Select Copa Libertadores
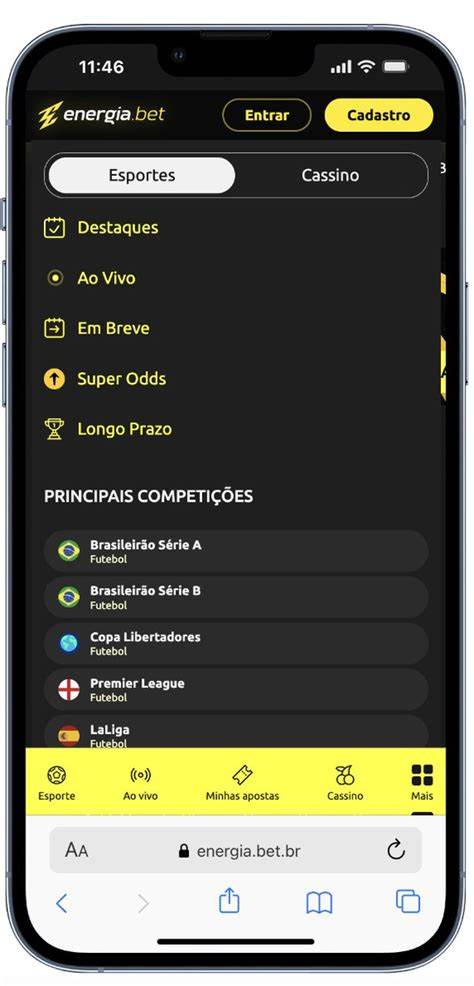The height and width of the screenshot is (986, 474). [x=236, y=643]
